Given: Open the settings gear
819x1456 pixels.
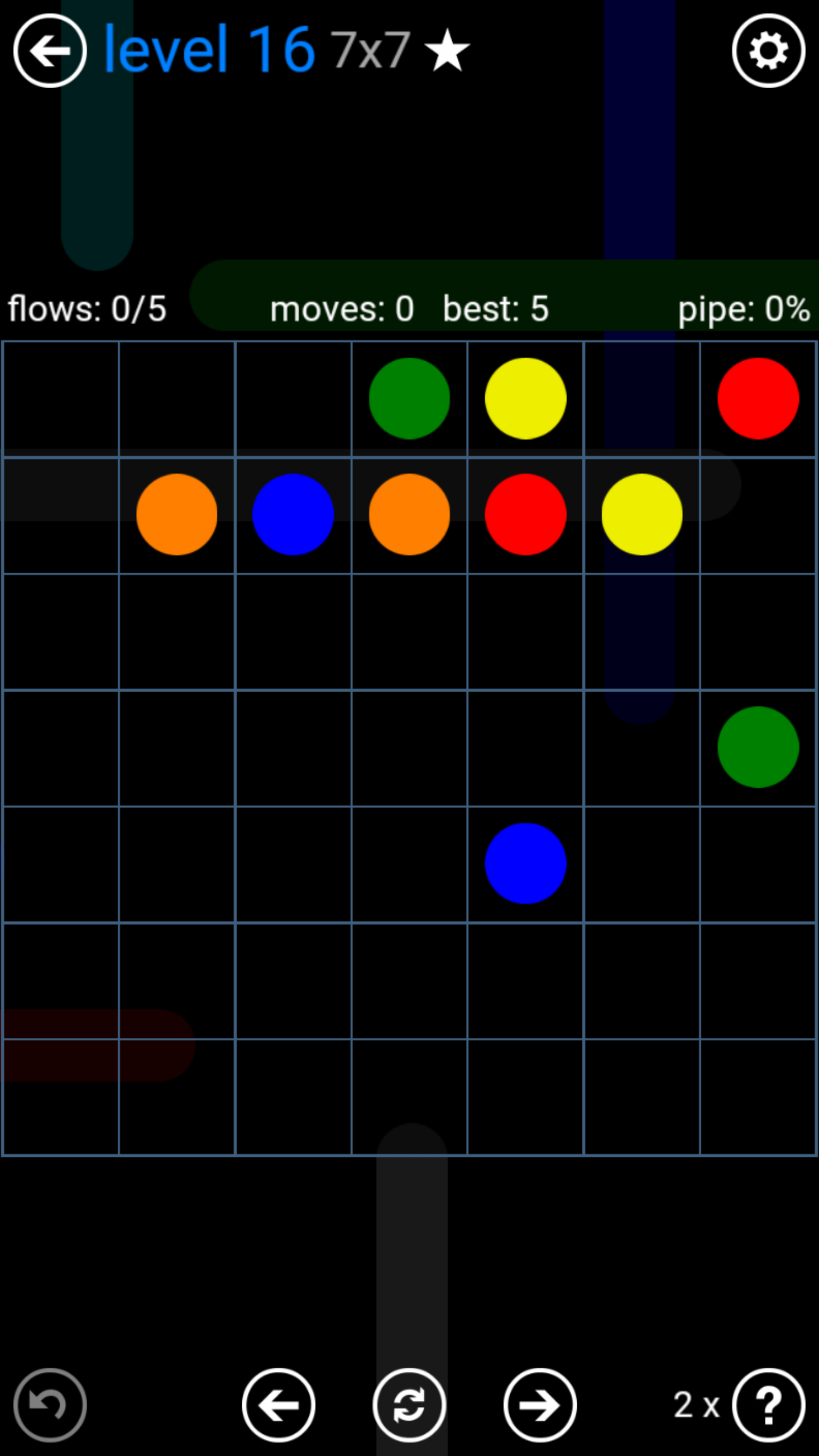Looking at the screenshot, I should click(x=768, y=51).
